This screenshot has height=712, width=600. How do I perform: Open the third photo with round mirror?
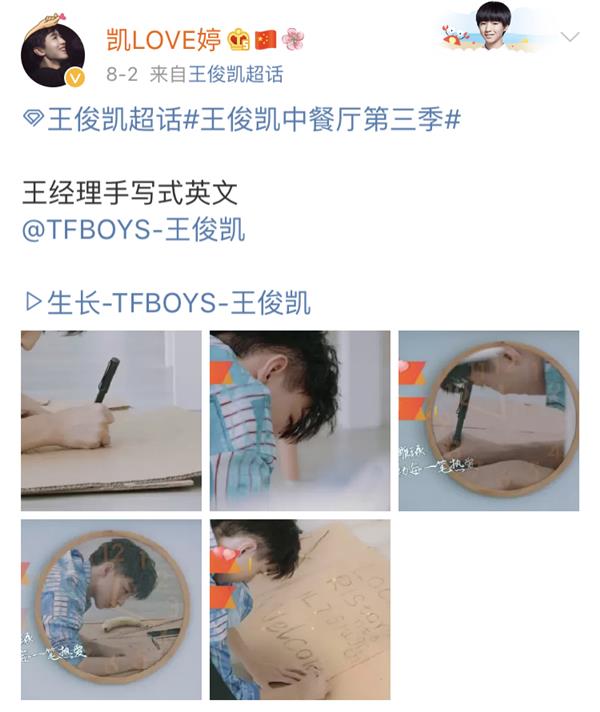tap(488, 420)
